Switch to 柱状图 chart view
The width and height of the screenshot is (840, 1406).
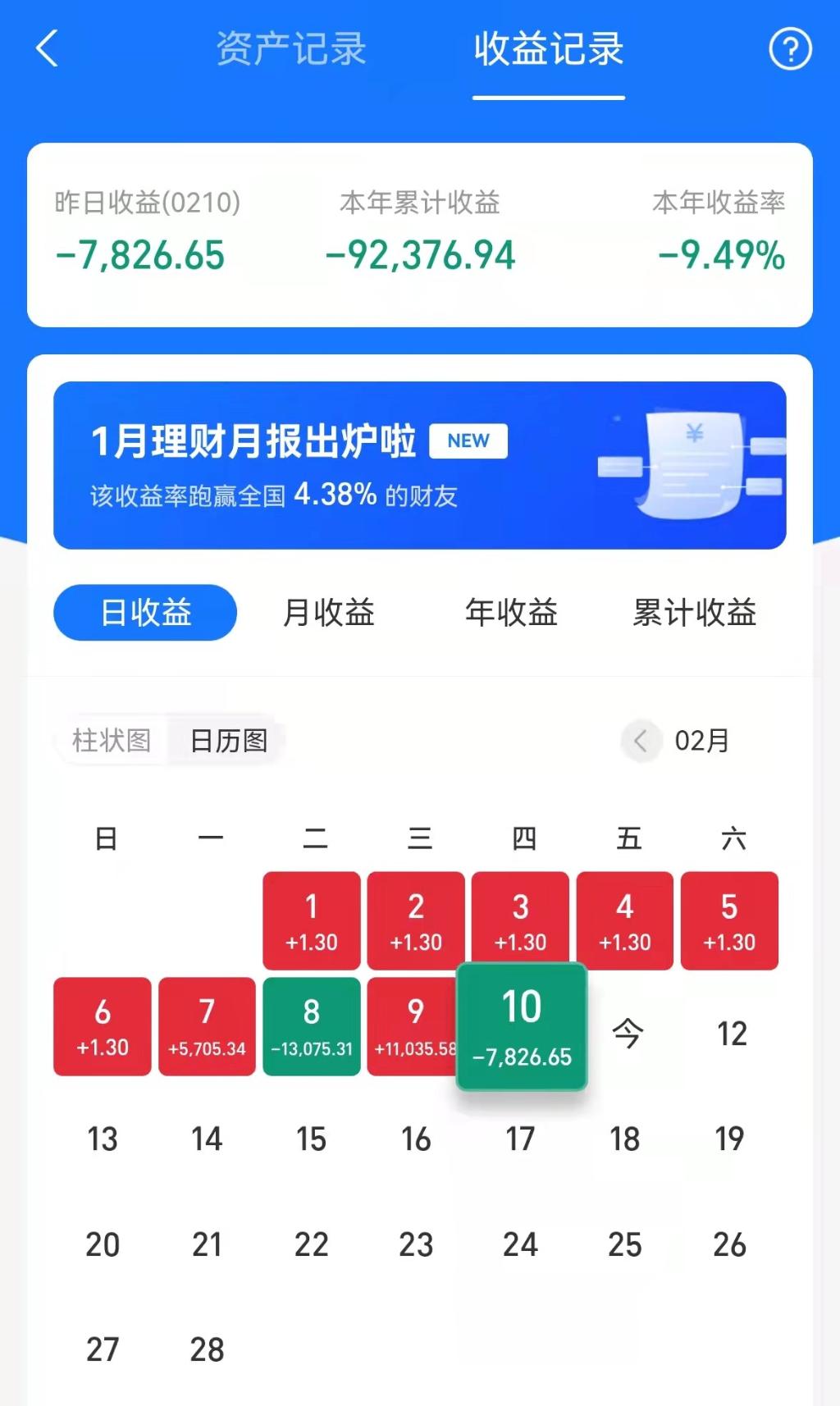click(112, 741)
